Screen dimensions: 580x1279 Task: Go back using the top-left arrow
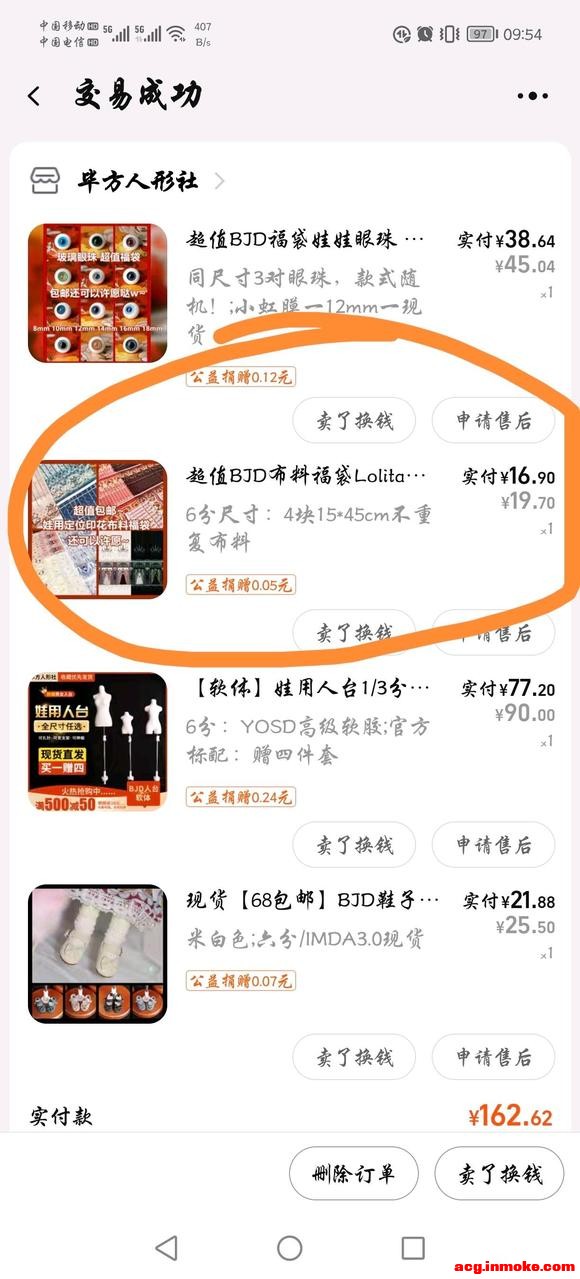pyautogui.click(x=34, y=96)
